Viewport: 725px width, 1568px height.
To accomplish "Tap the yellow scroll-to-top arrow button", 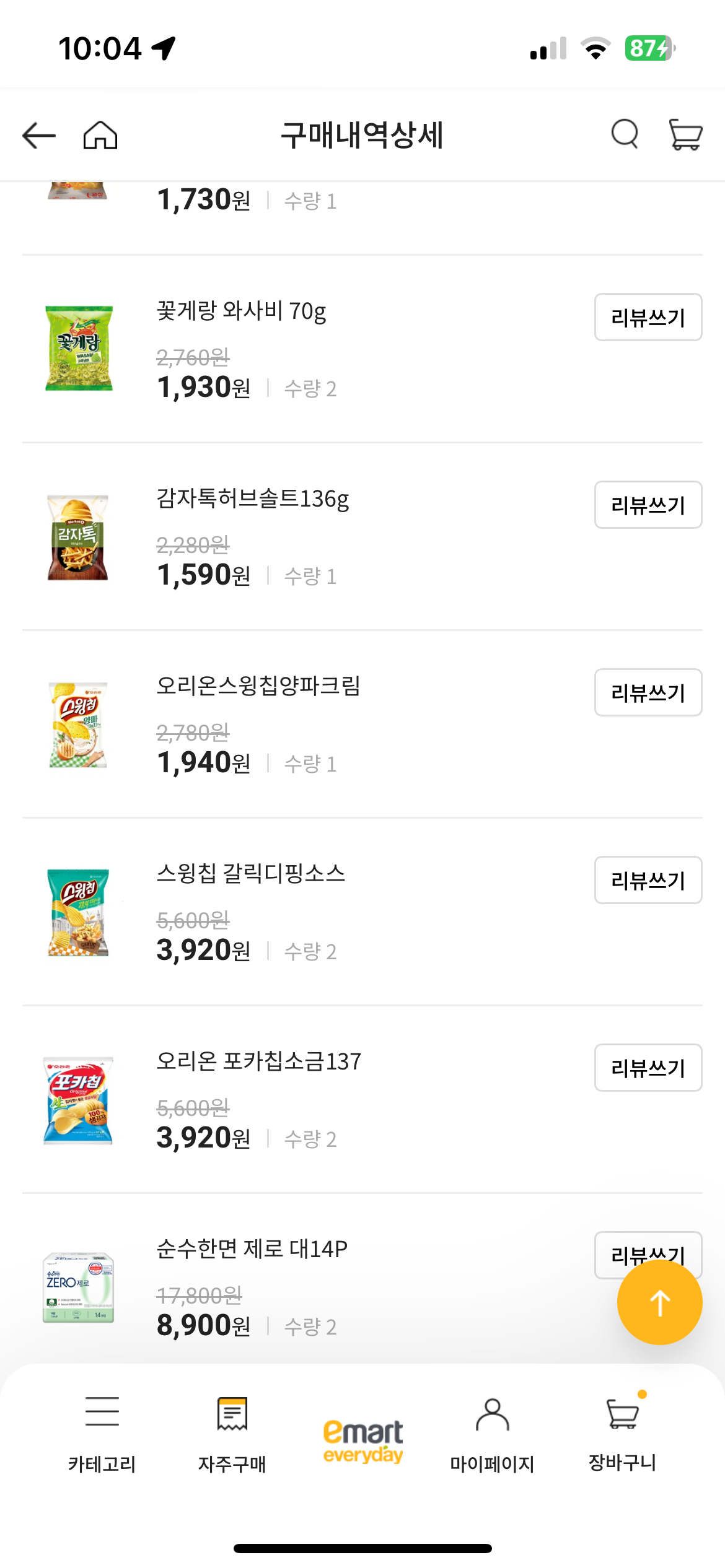I will (x=659, y=1302).
